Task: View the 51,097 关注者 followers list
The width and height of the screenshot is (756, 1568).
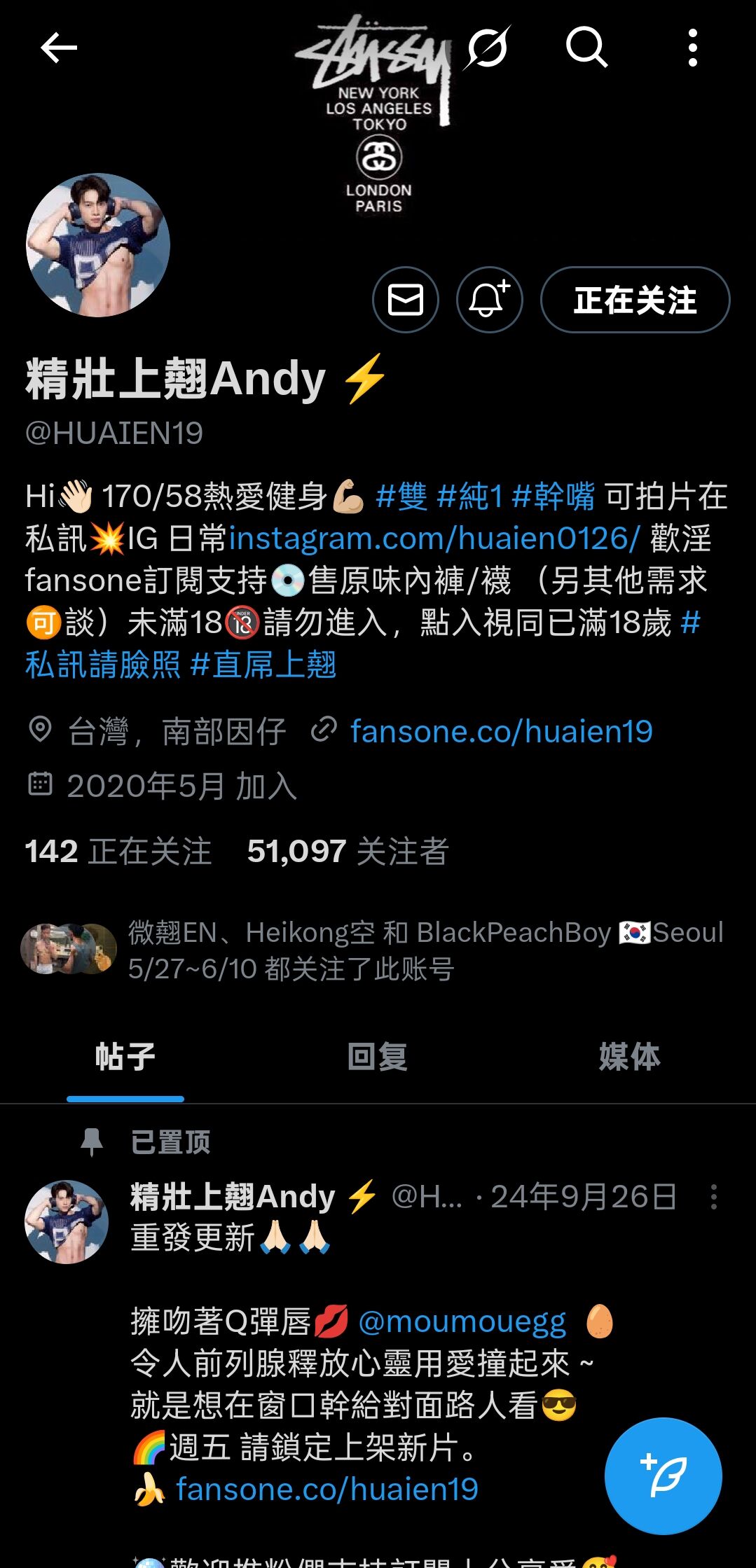Action: pos(348,852)
